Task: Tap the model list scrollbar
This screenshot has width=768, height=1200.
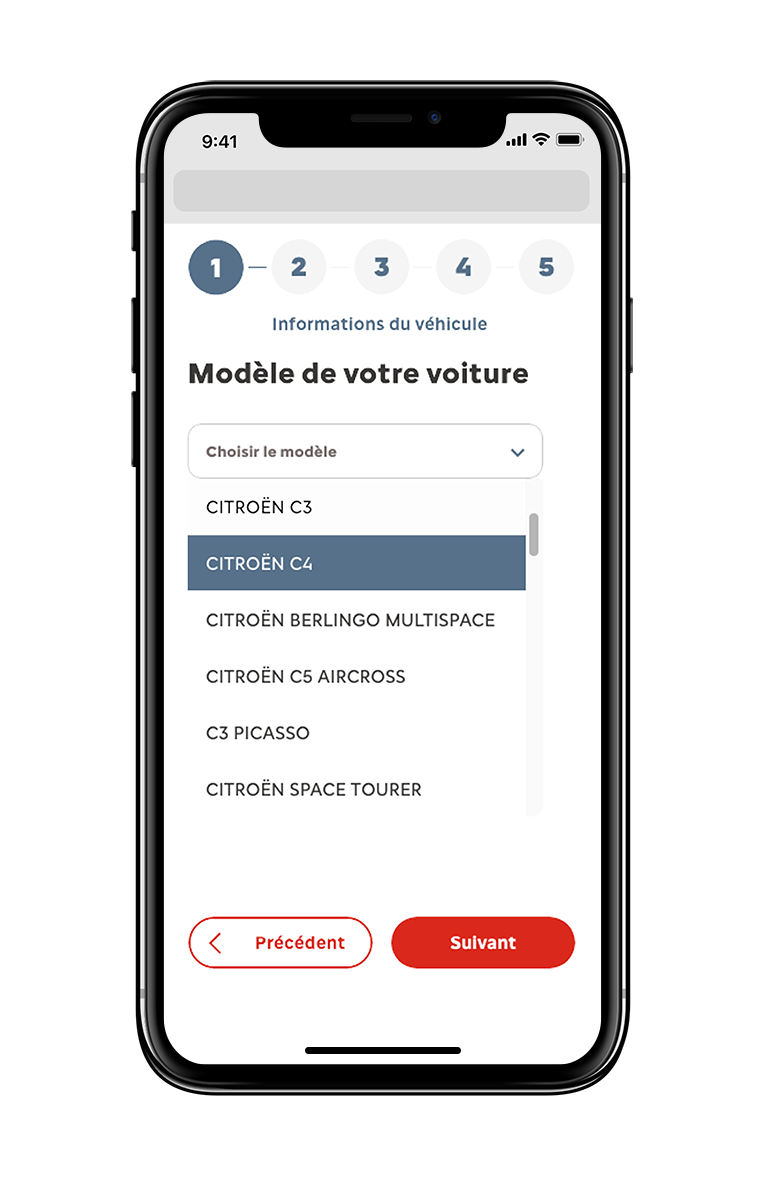Action: 534,535
